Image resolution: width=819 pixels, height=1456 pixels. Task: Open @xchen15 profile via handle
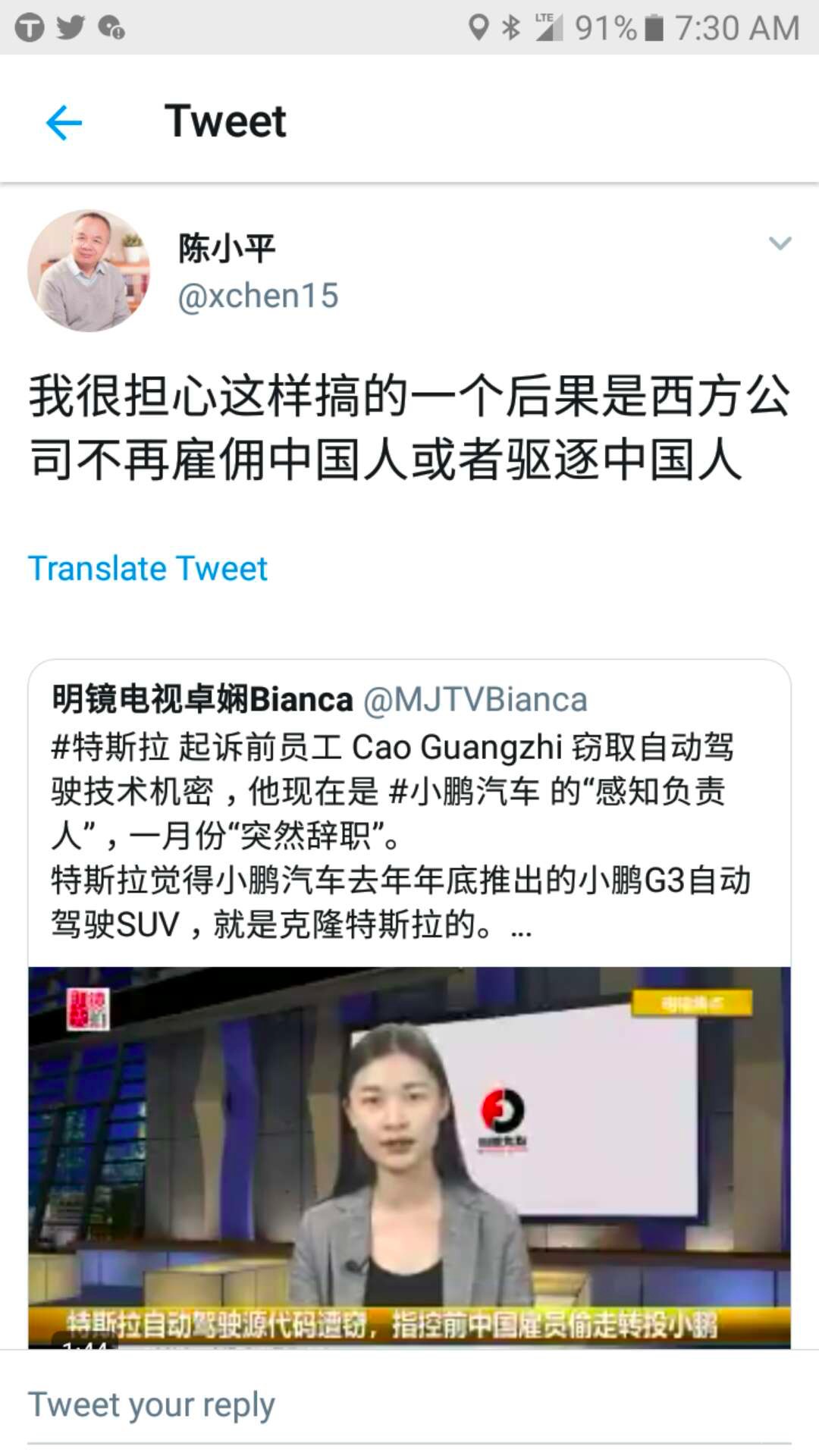(x=258, y=296)
